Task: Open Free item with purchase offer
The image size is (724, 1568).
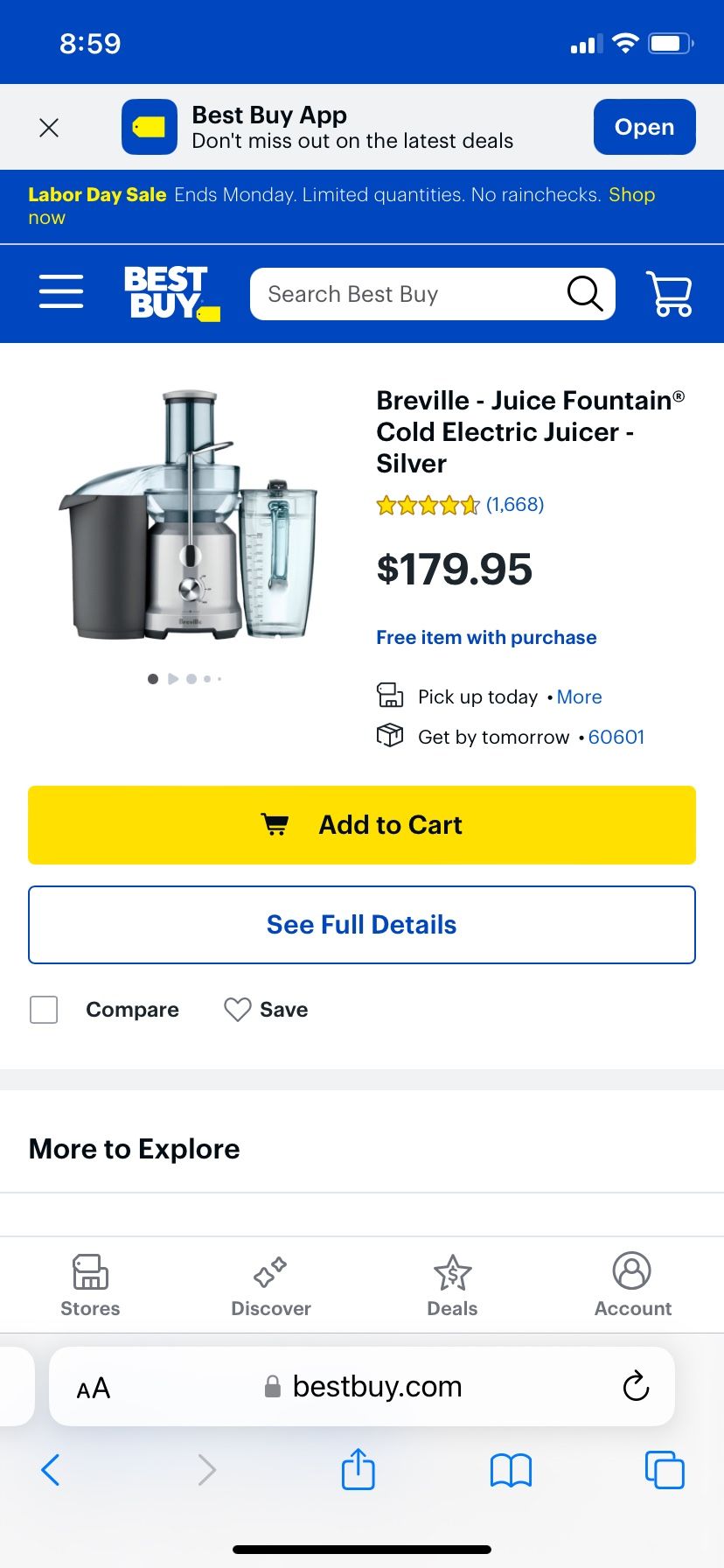Action: 486,637
